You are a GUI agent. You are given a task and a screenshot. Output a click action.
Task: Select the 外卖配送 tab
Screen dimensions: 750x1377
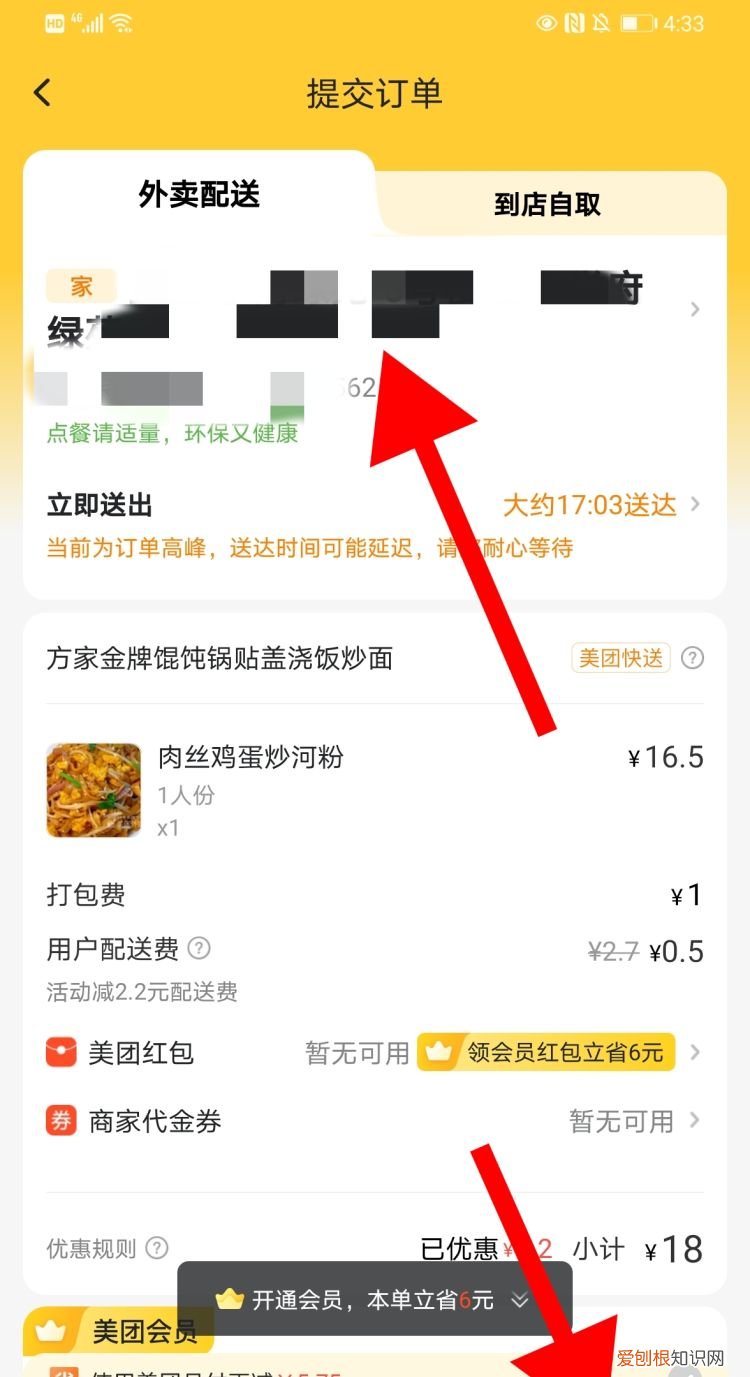pyautogui.click(x=198, y=197)
